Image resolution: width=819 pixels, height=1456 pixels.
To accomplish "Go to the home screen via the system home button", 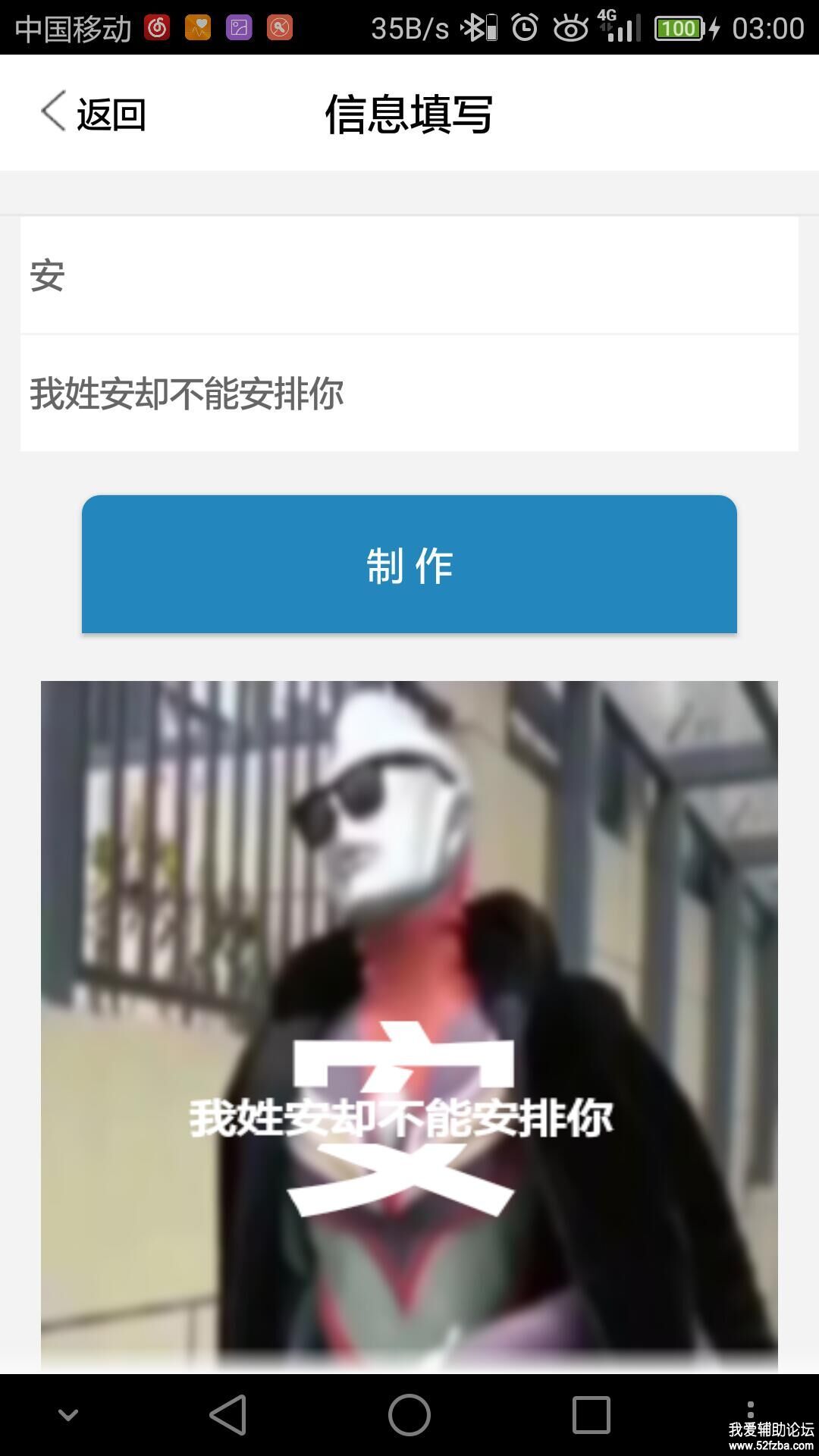I will pos(409,1415).
